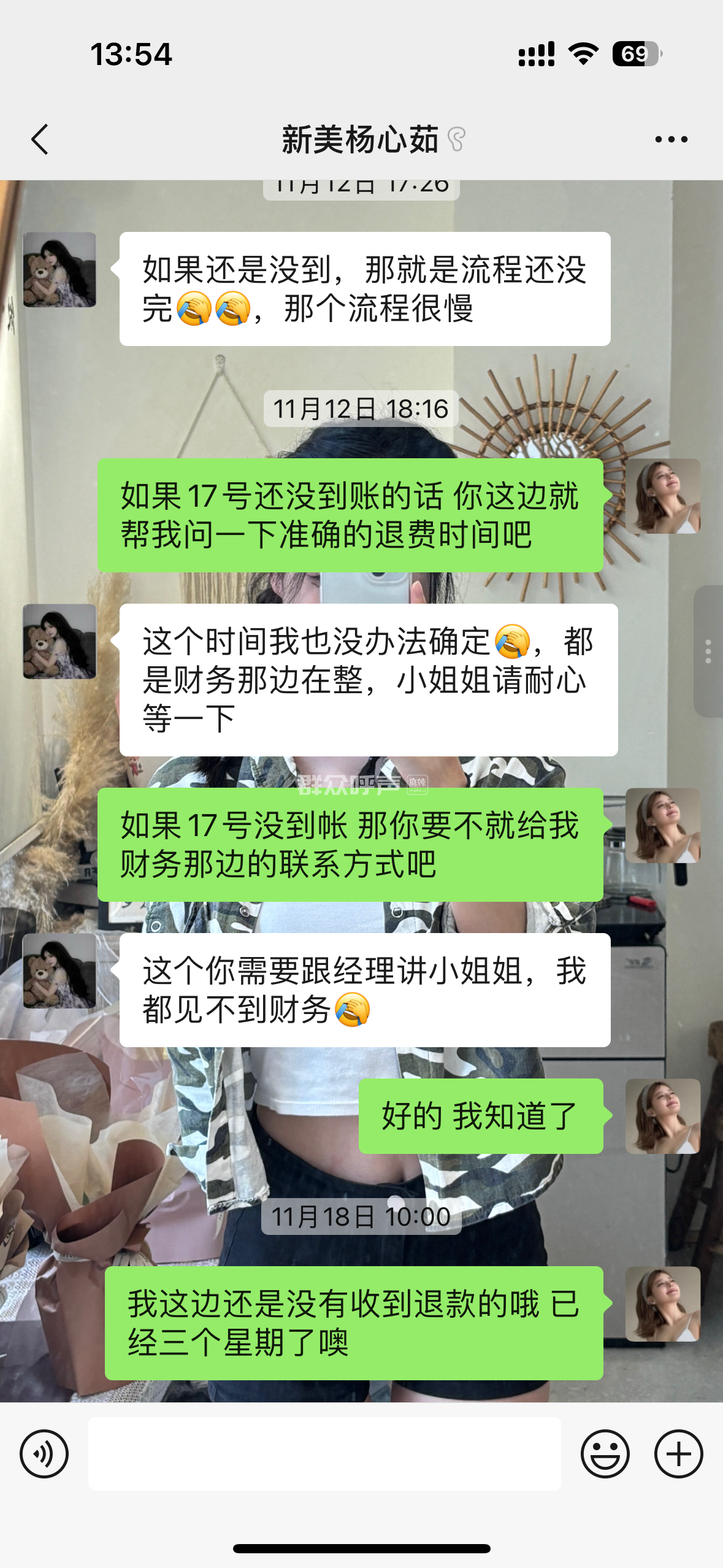Switch to voice message input
The image size is (723, 1568).
tap(44, 1453)
